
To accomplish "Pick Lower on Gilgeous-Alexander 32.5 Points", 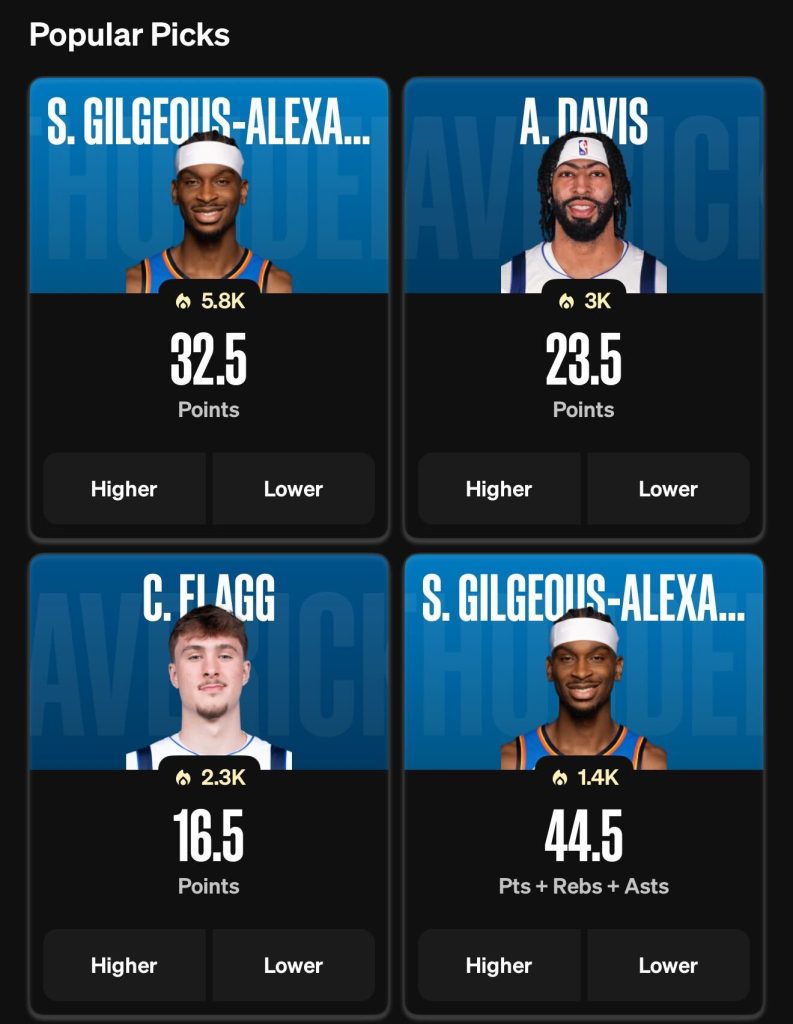I will tap(293, 489).
